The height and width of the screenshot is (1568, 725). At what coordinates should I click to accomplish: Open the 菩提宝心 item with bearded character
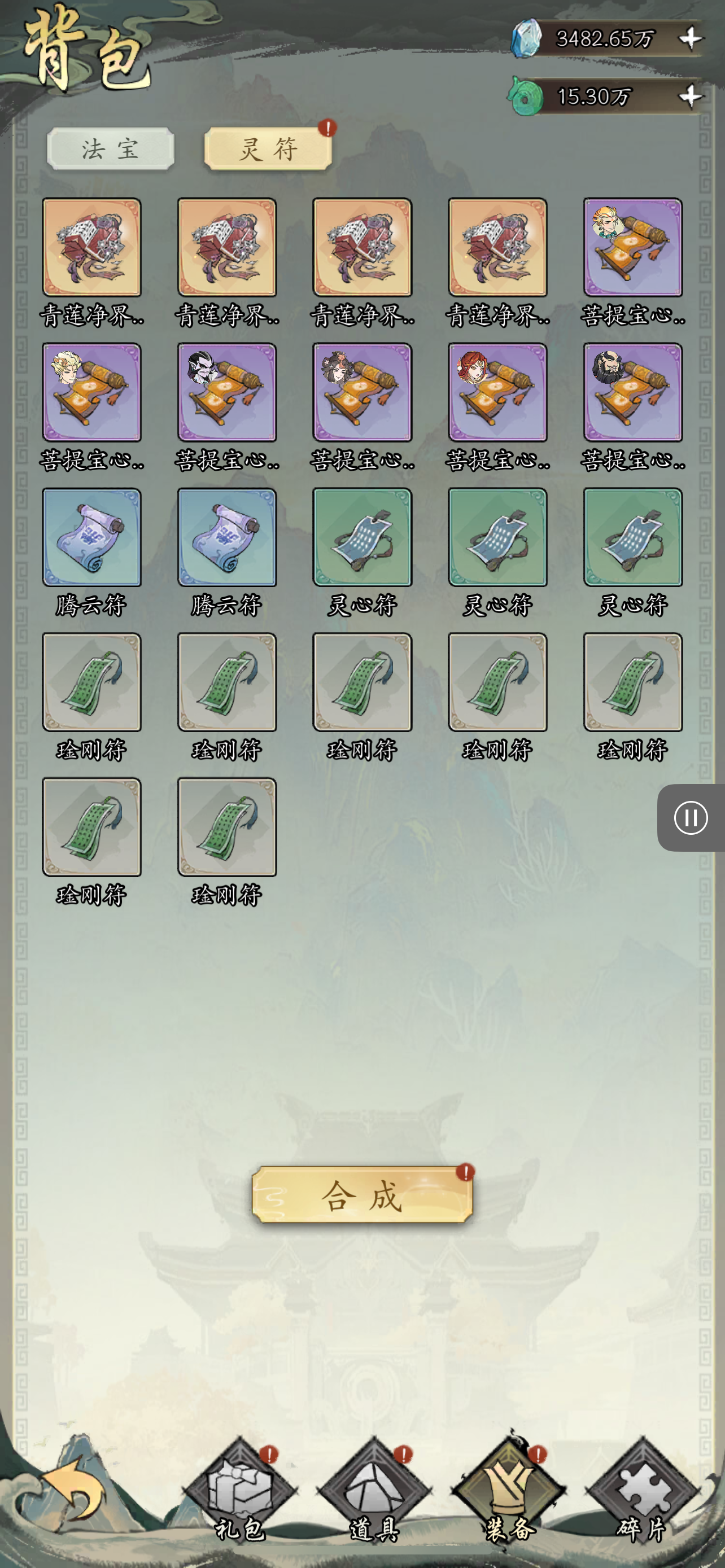pos(632,392)
